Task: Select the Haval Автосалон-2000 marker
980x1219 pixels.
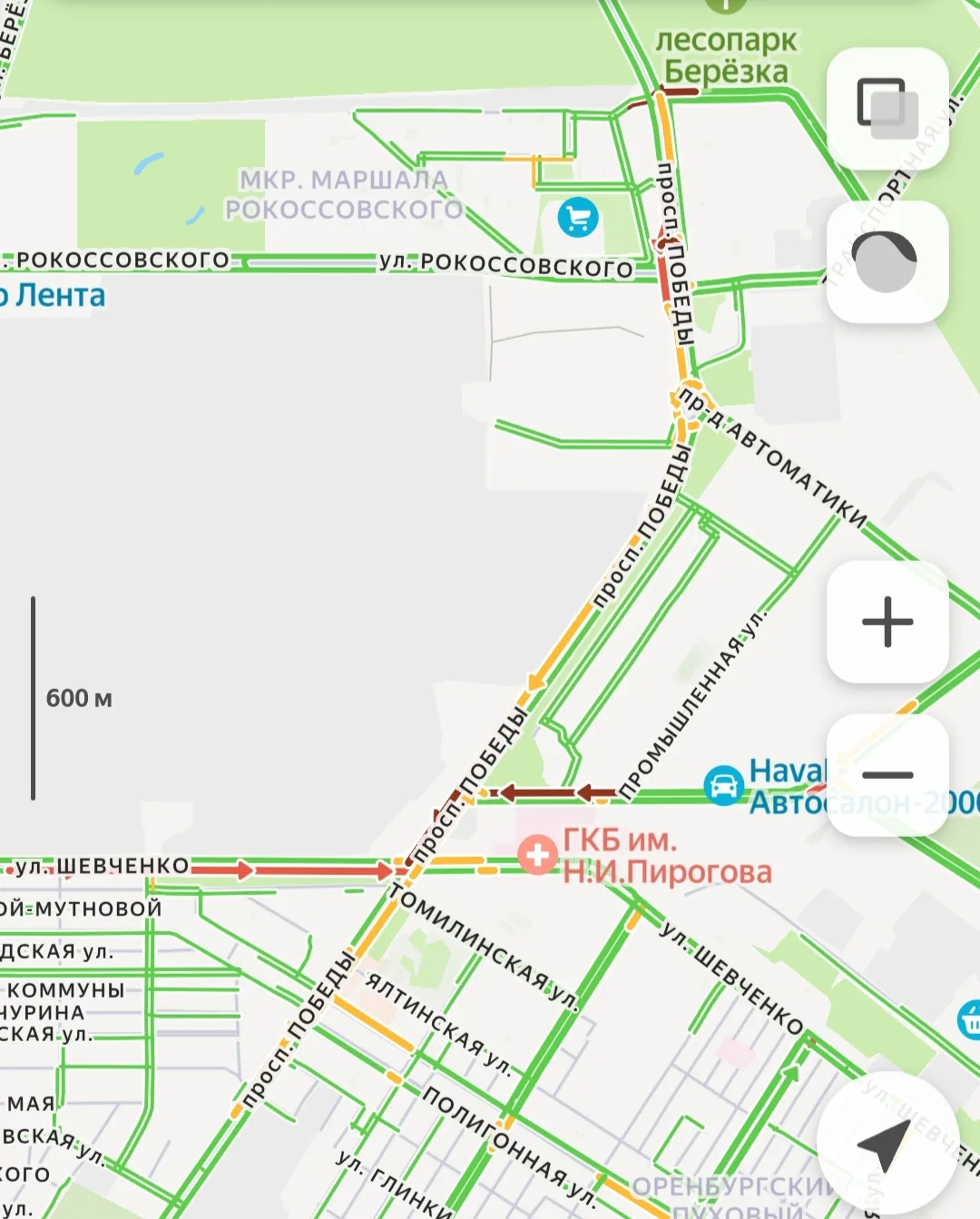Action: (x=724, y=785)
